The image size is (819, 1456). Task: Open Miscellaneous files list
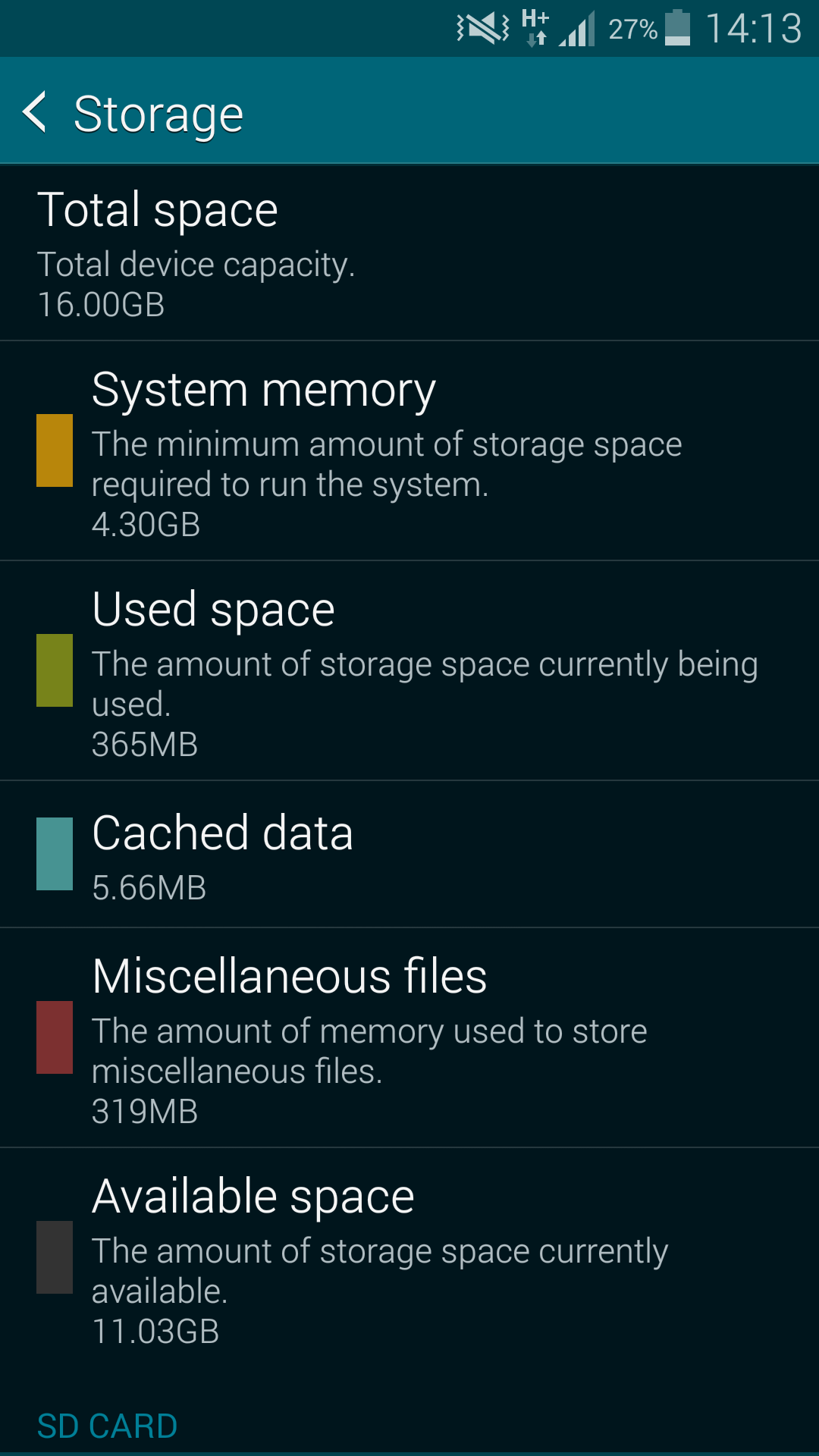409,1038
